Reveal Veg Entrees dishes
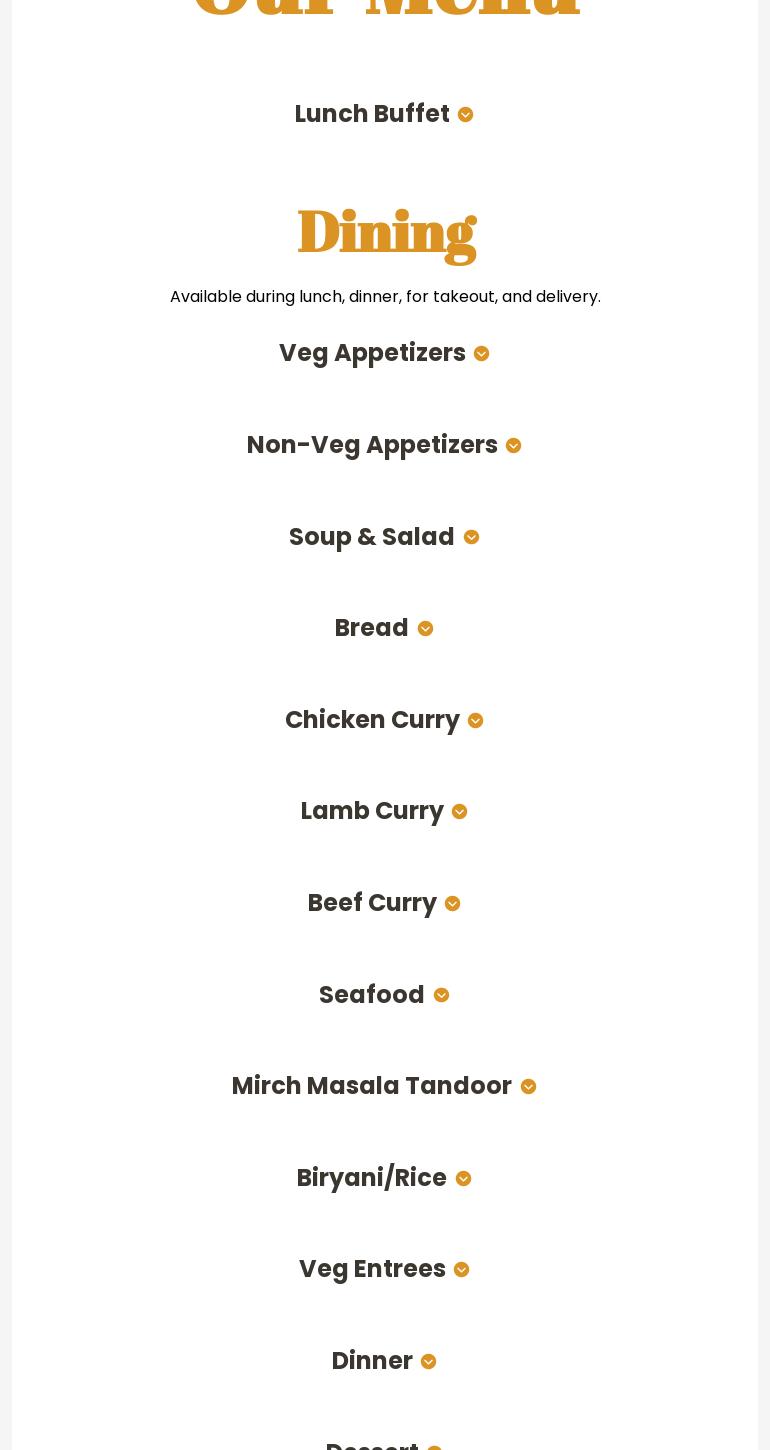 tap(383, 1269)
